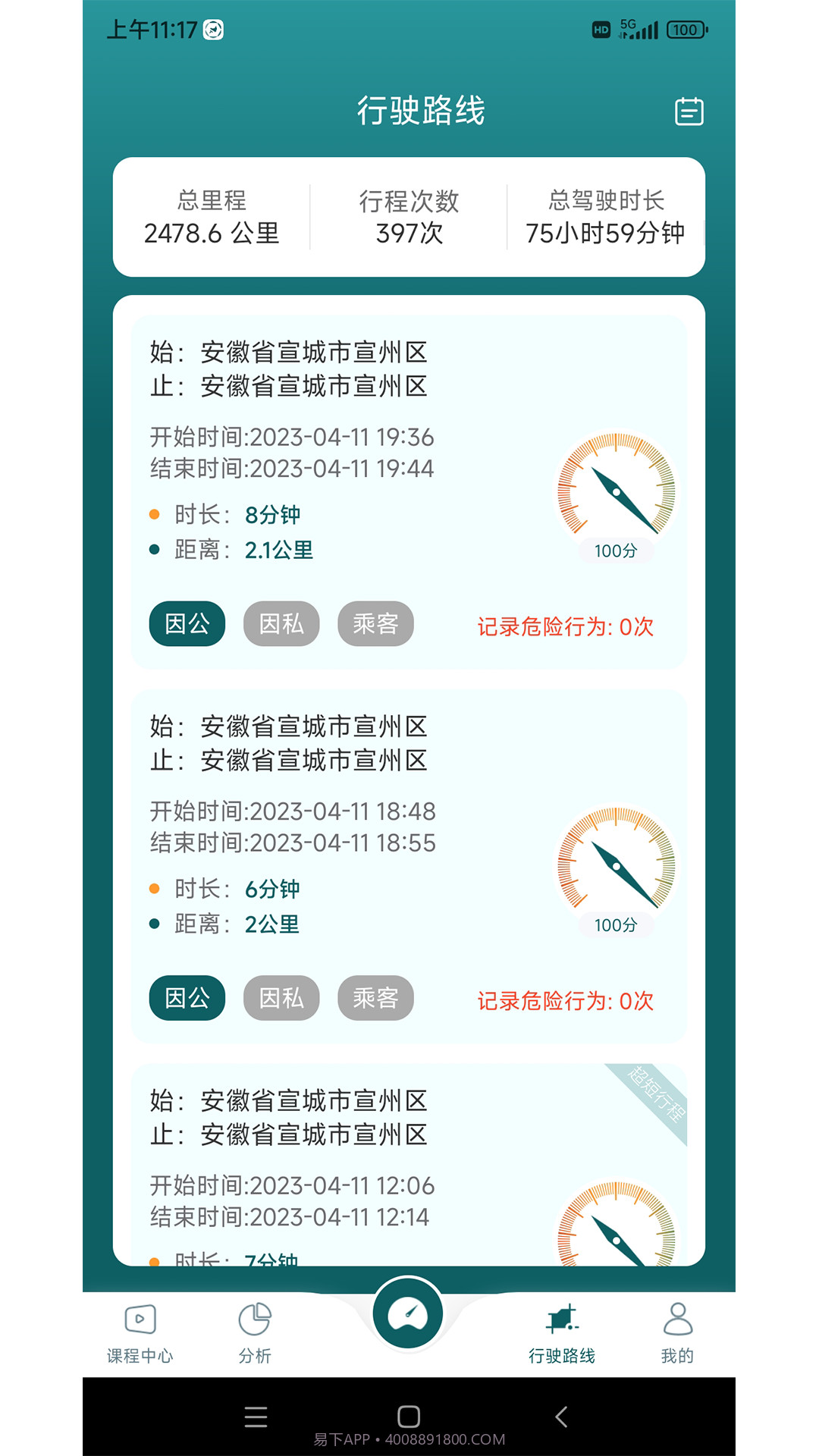Select 乘客 on the second trip
Screen dimensions: 819x1456
click(x=375, y=999)
